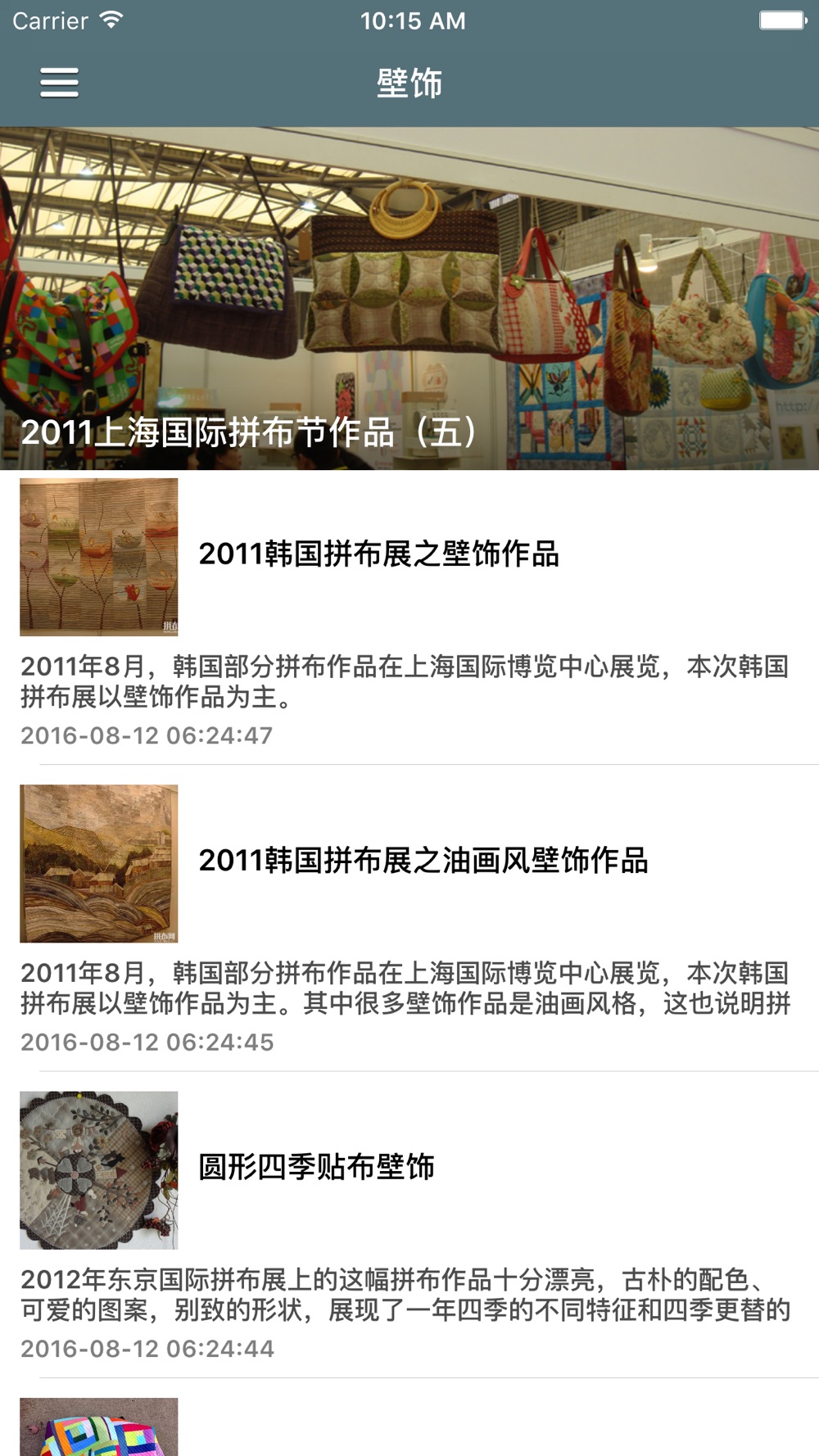Open the hamburger drawer menu
Image resolution: width=819 pixels, height=1456 pixels.
60,83
